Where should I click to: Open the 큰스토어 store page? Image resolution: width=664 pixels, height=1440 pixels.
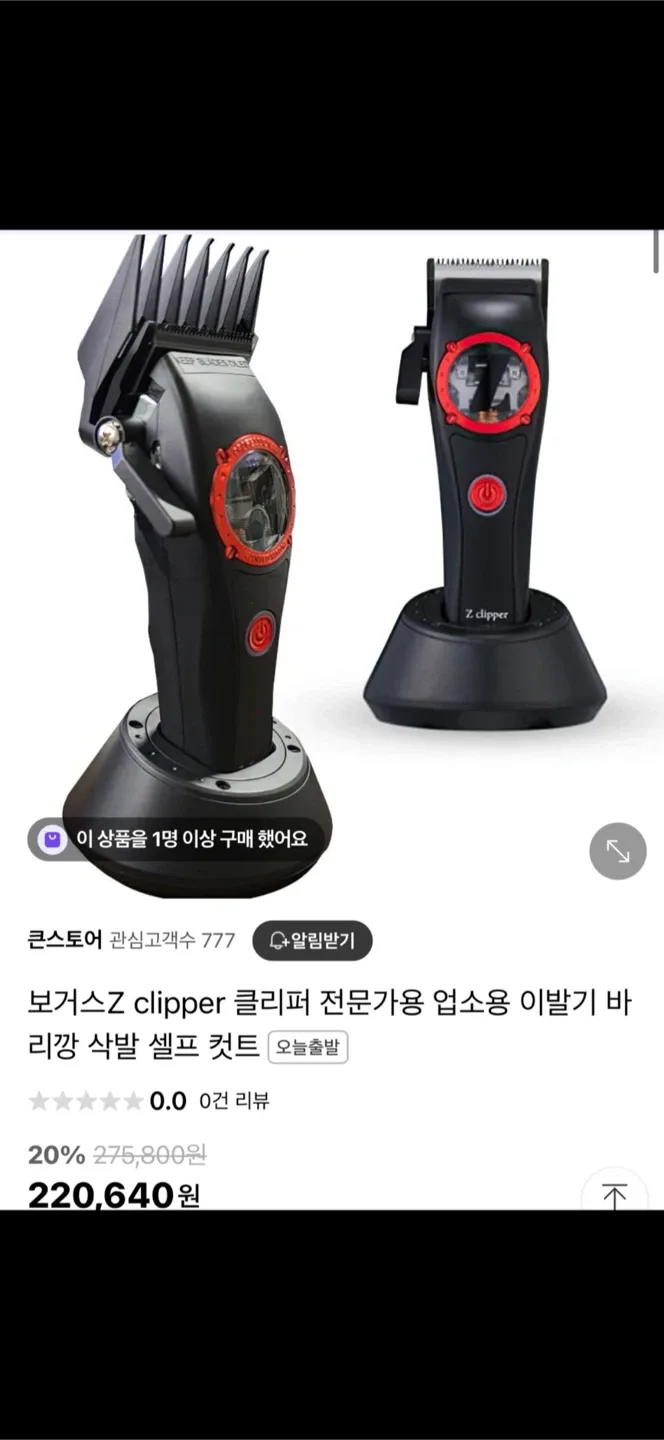click(65, 940)
